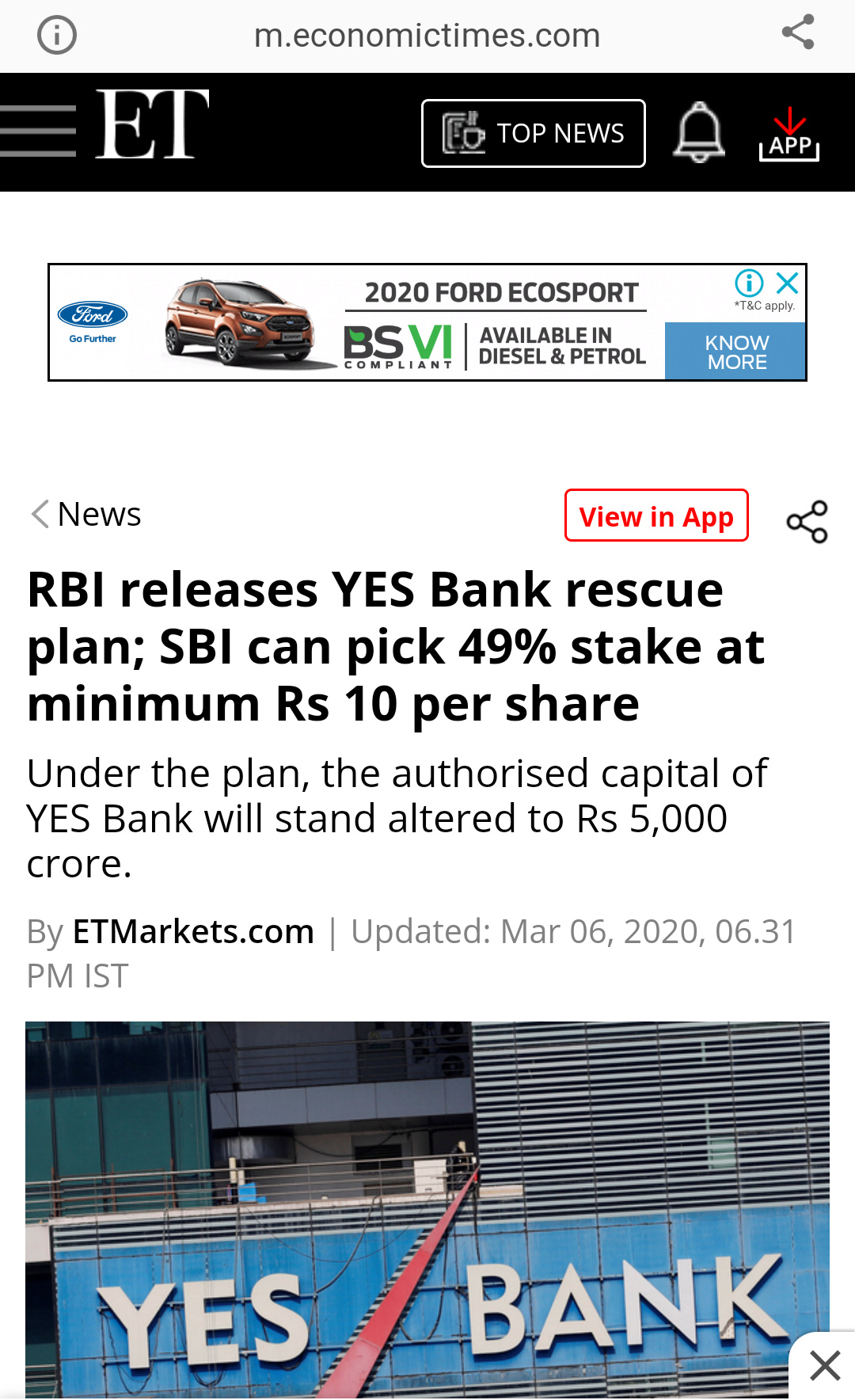Open ETMarkets.com author link
Screen dimensions: 855x1400
[193, 932]
